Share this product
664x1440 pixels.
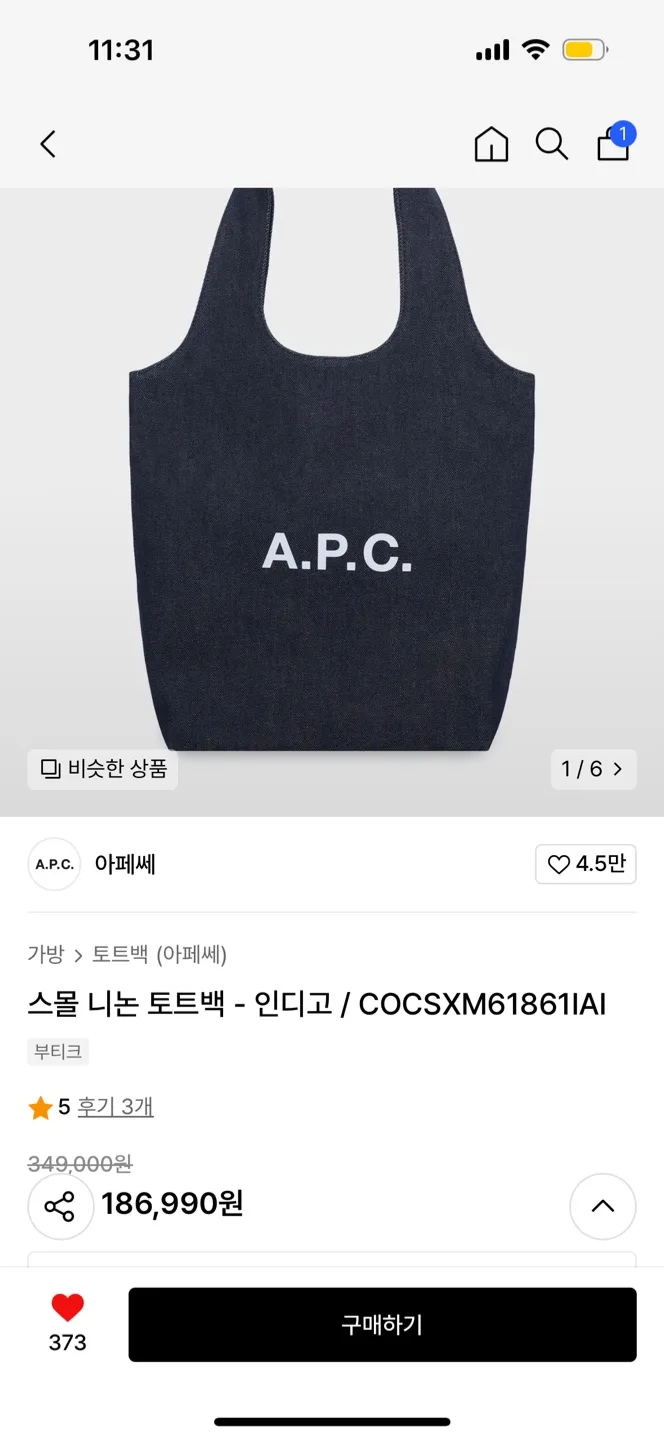60,1206
